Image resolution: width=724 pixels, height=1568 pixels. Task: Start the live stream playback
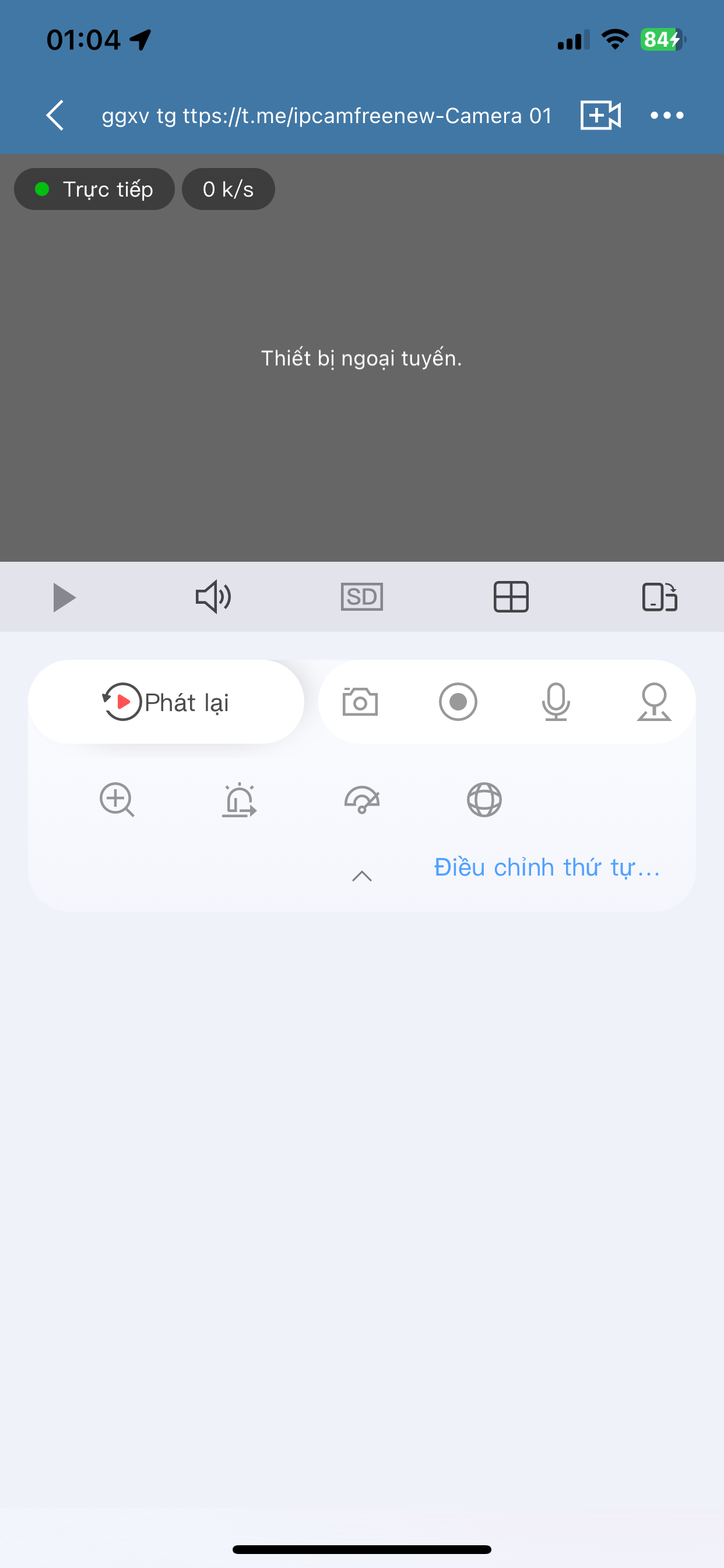64,597
